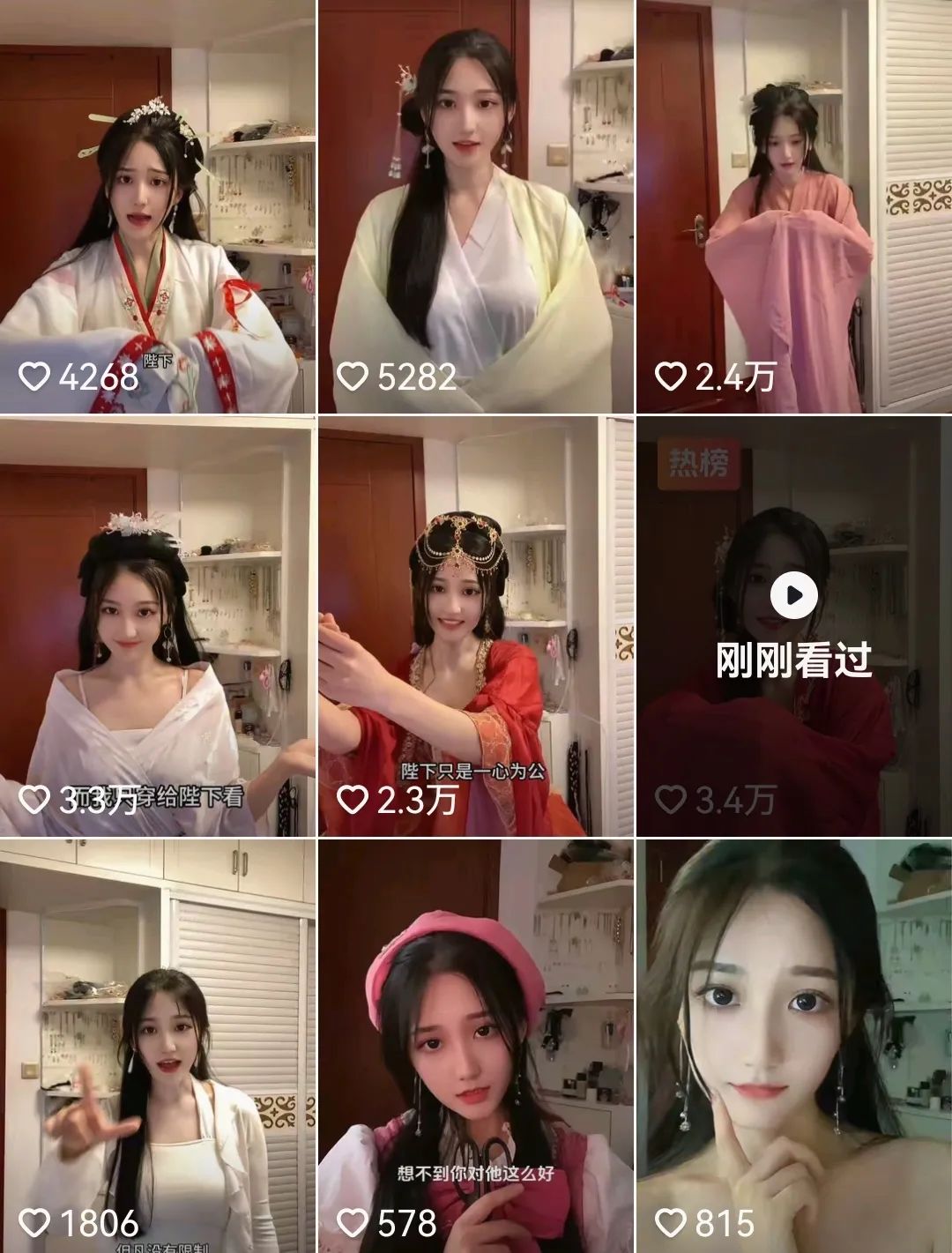Open the video with 1806 likes
Image resolution: width=952 pixels, height=1253 pixels.
(x=157, y=1046)
